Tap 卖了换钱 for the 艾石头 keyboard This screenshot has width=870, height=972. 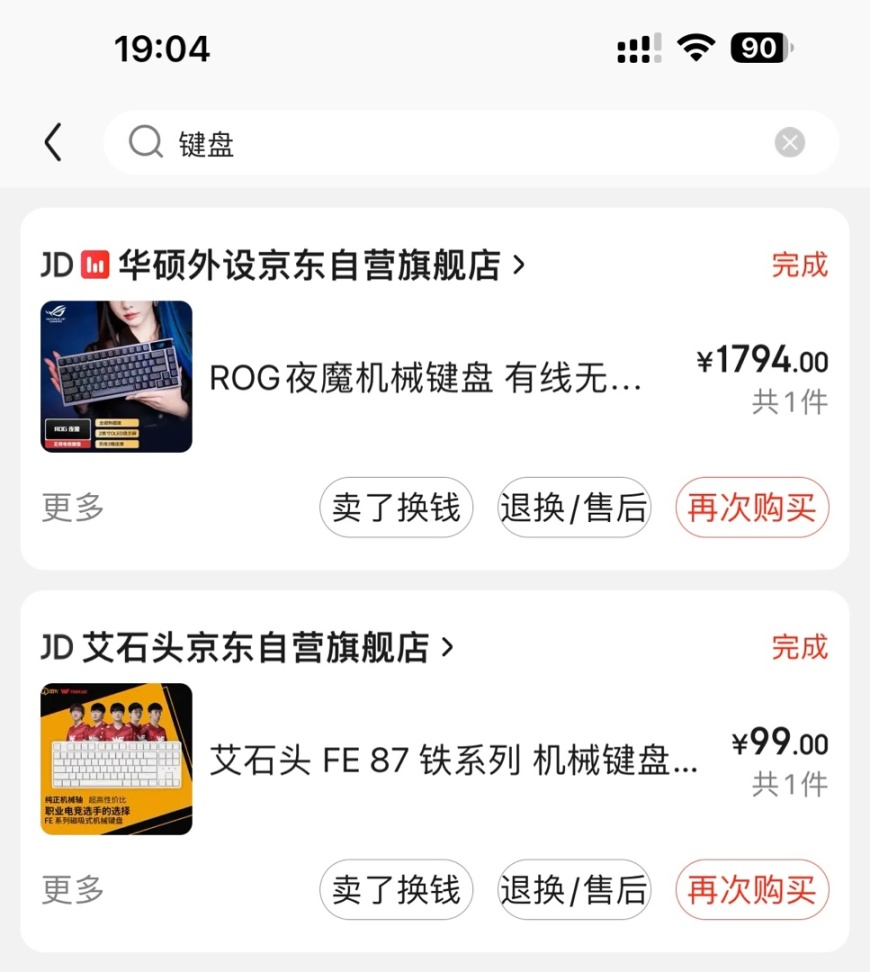tap(396, 889)
